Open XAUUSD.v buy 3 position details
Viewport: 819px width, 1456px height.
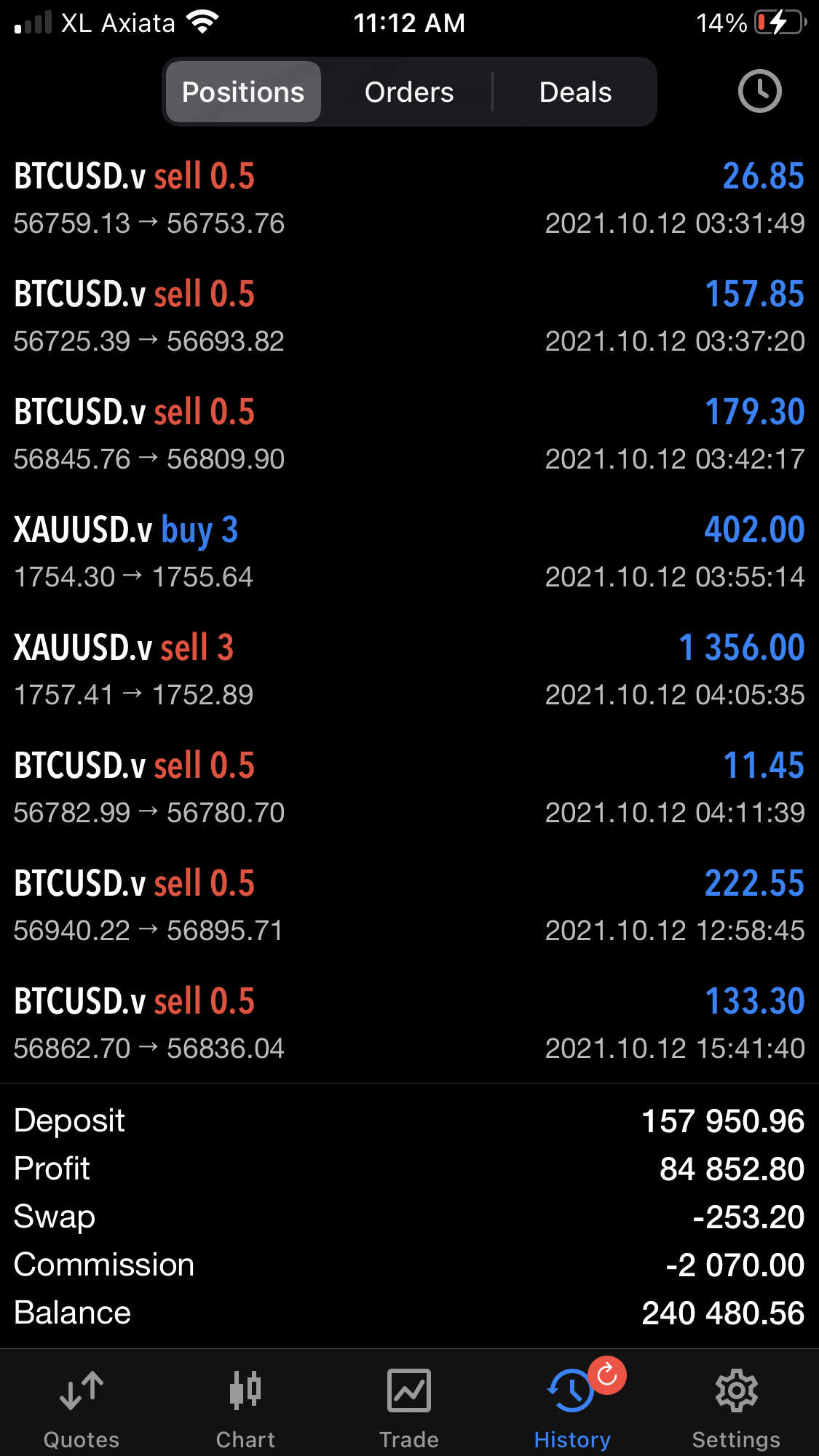click(409, 552)
